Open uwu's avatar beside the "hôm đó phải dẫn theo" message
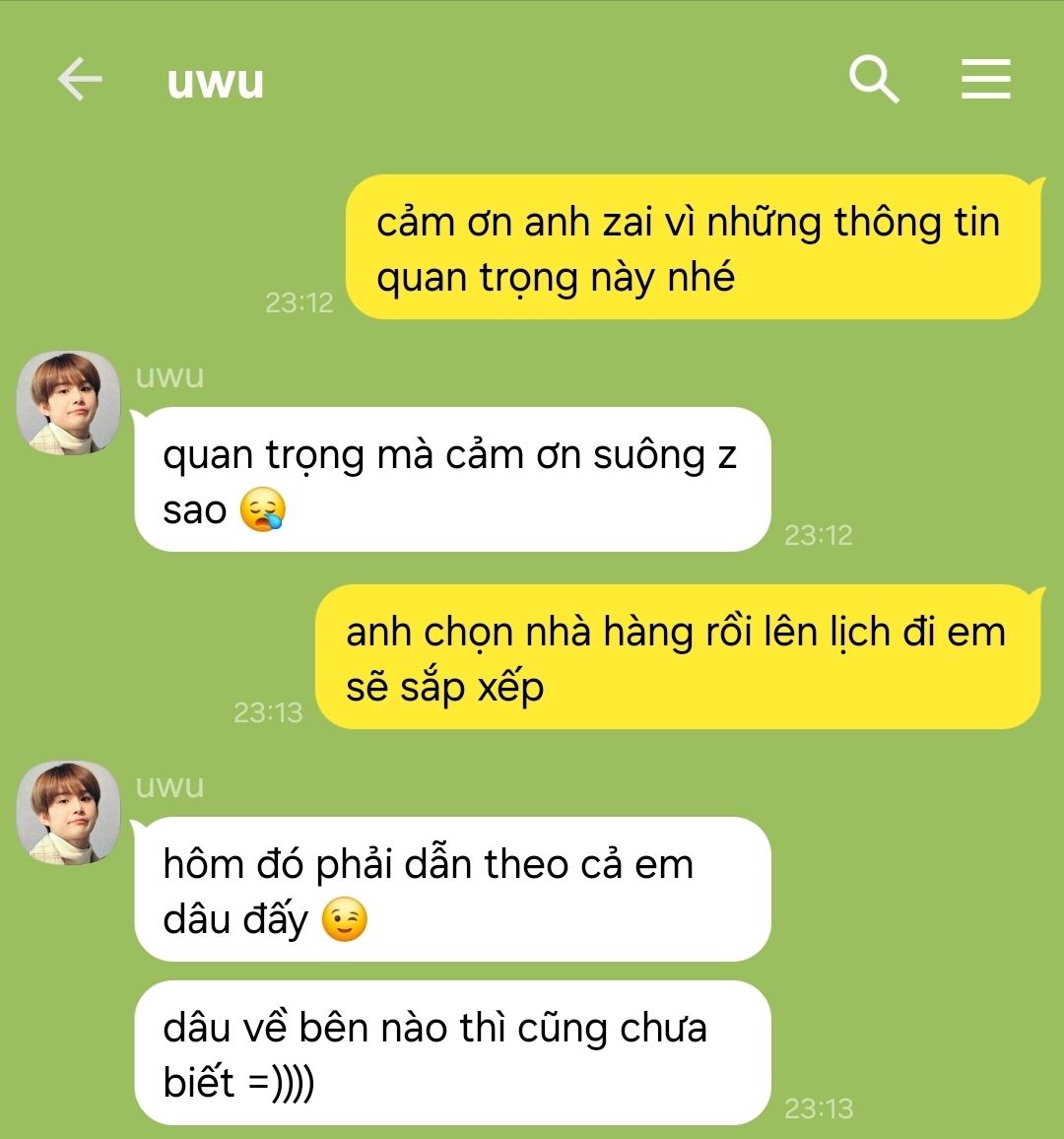 click(68, 813)
